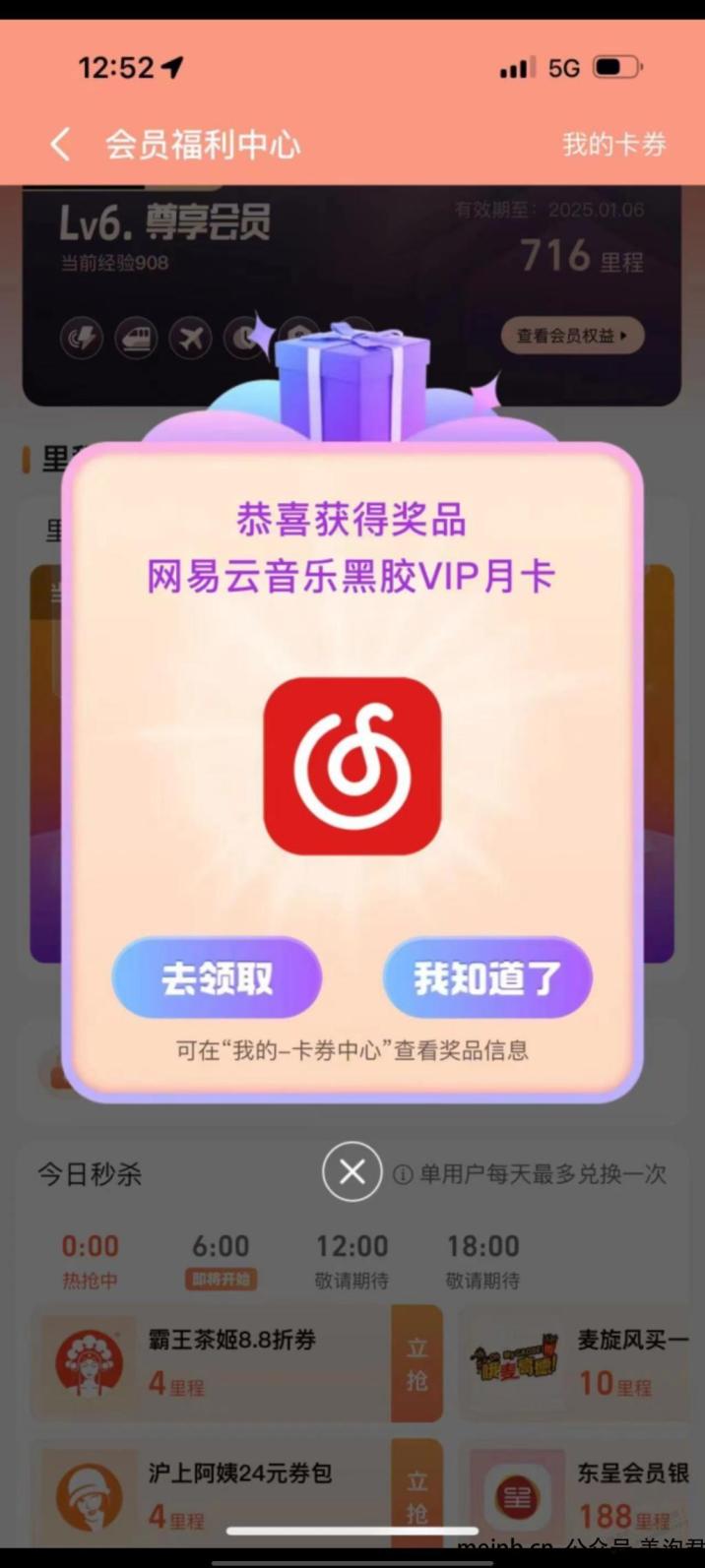
Task: Switch to the 6:00 即将开始 slot
Action: (x=221, y=1260)
